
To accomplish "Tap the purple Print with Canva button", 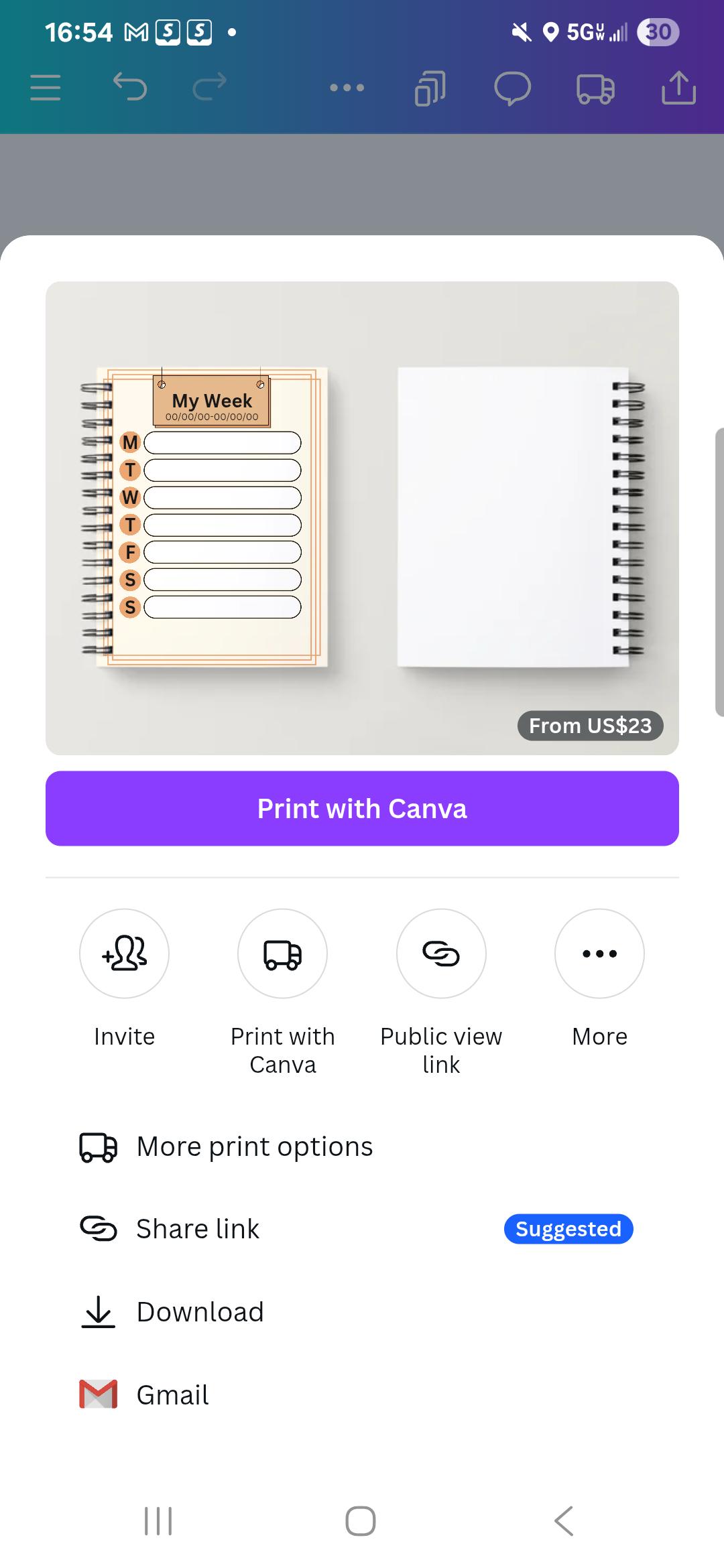I will pyautogui.click(x=362, y=808).
